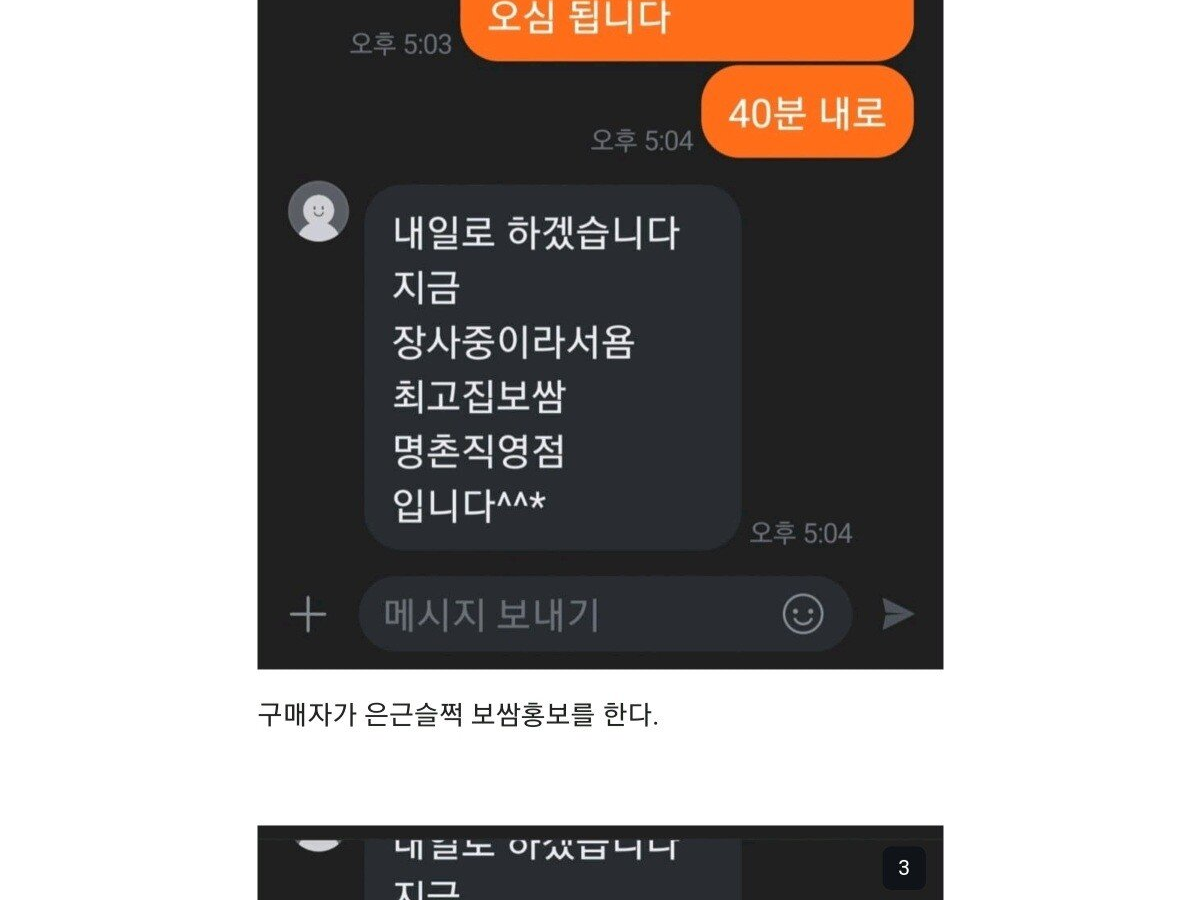Image resolution: width=1200 pixels, height=900 pixels.
Task: Open the partially visible image numbered 3
Action: 600,863
